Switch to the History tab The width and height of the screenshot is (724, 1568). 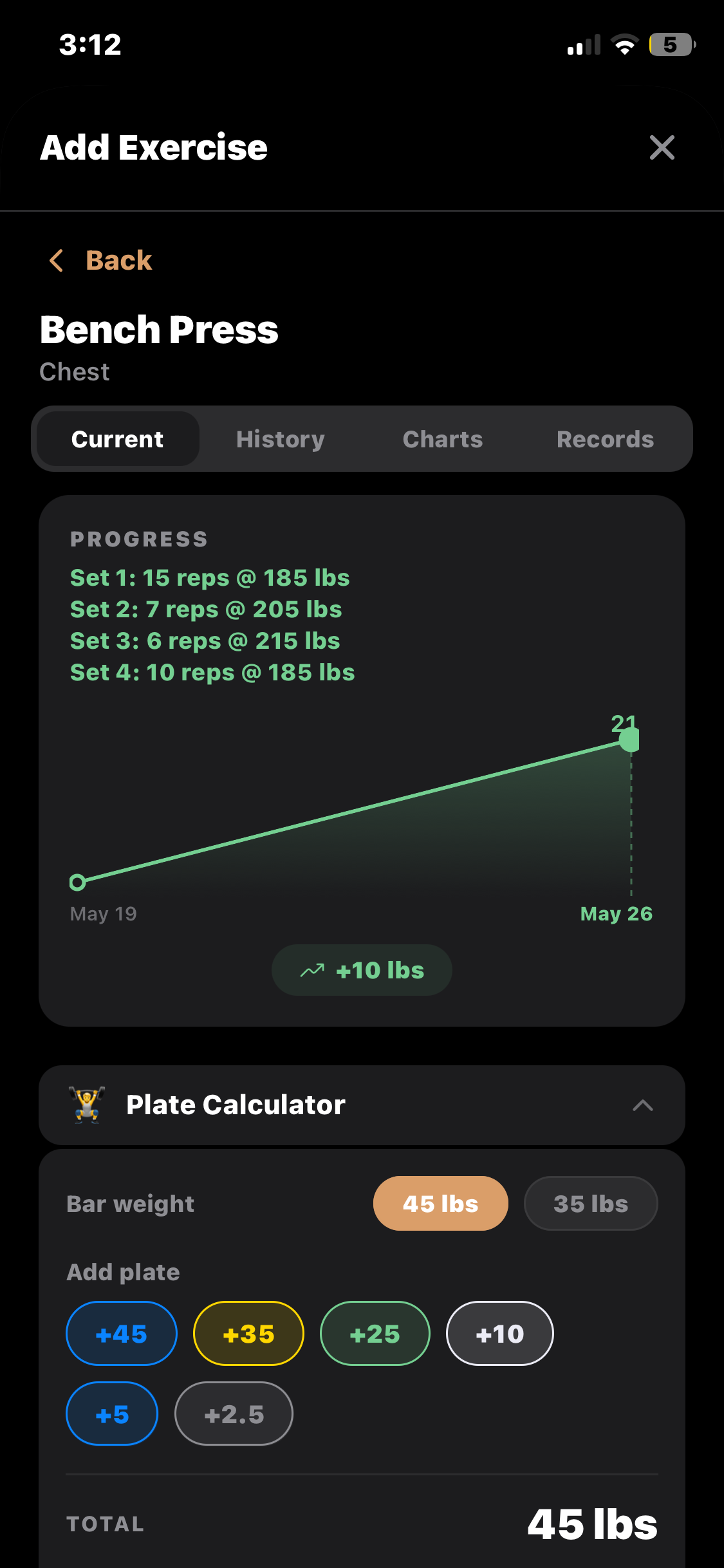click(x=281, y=439)
